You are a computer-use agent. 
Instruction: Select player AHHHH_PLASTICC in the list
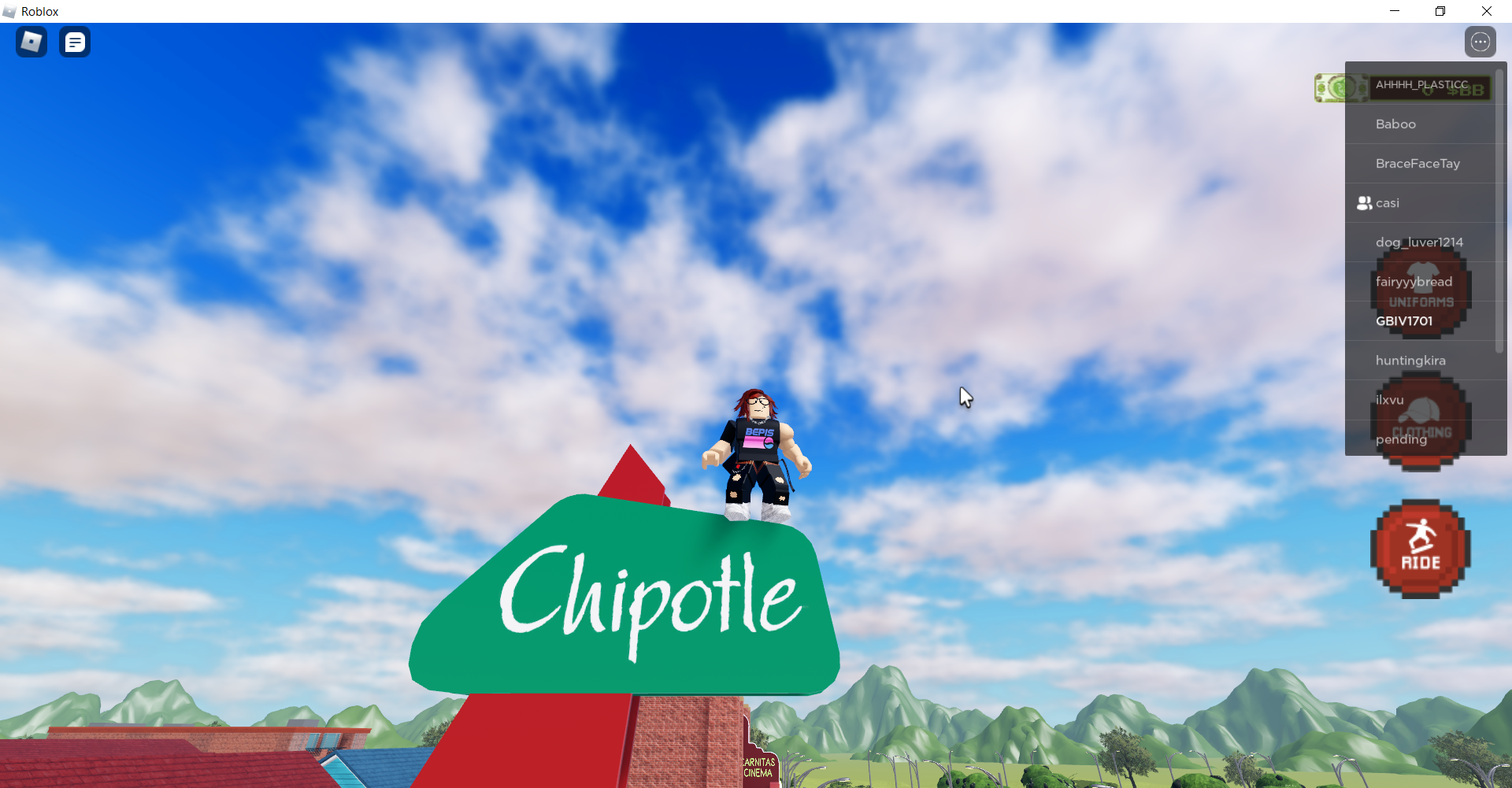coord(1421,84)
